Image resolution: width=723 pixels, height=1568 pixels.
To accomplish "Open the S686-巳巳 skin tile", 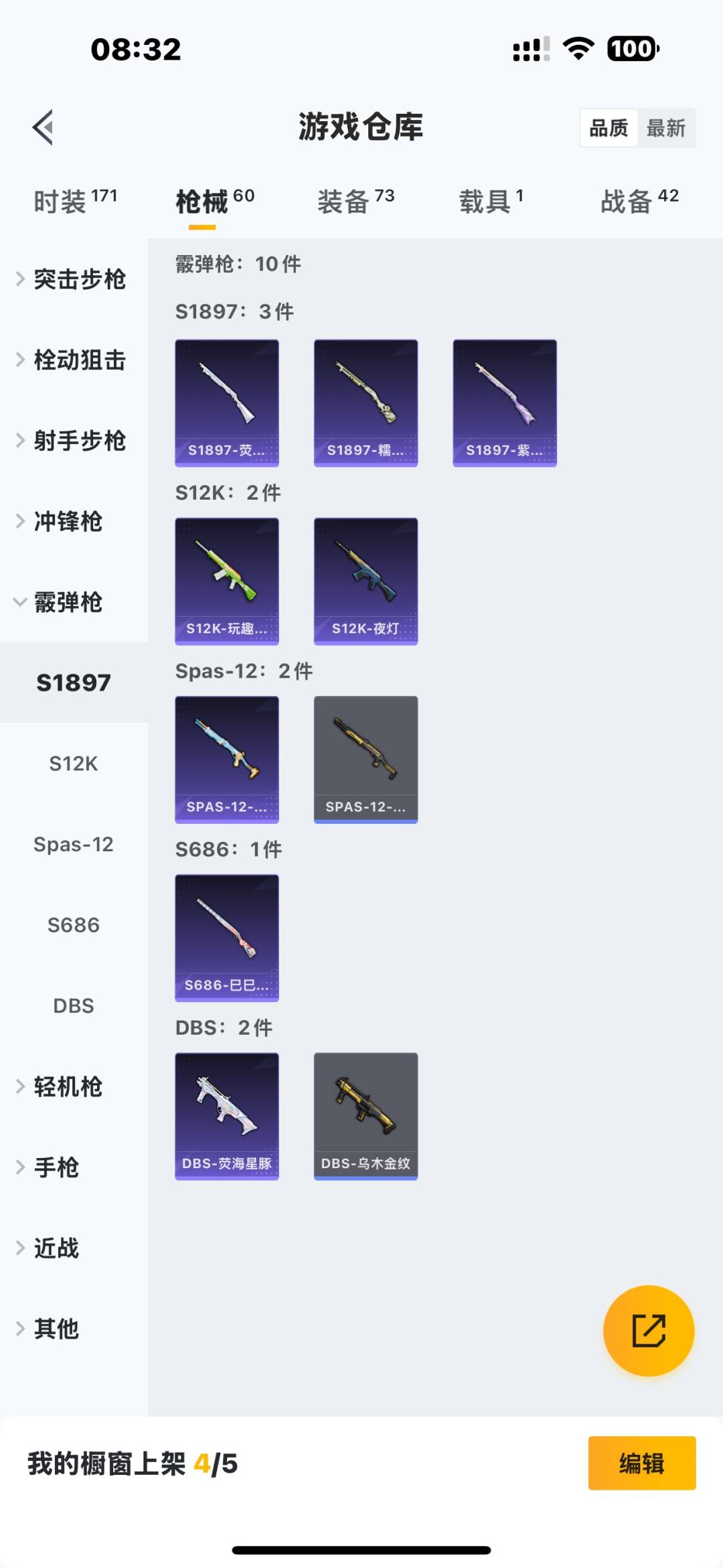I will (227, 938).
